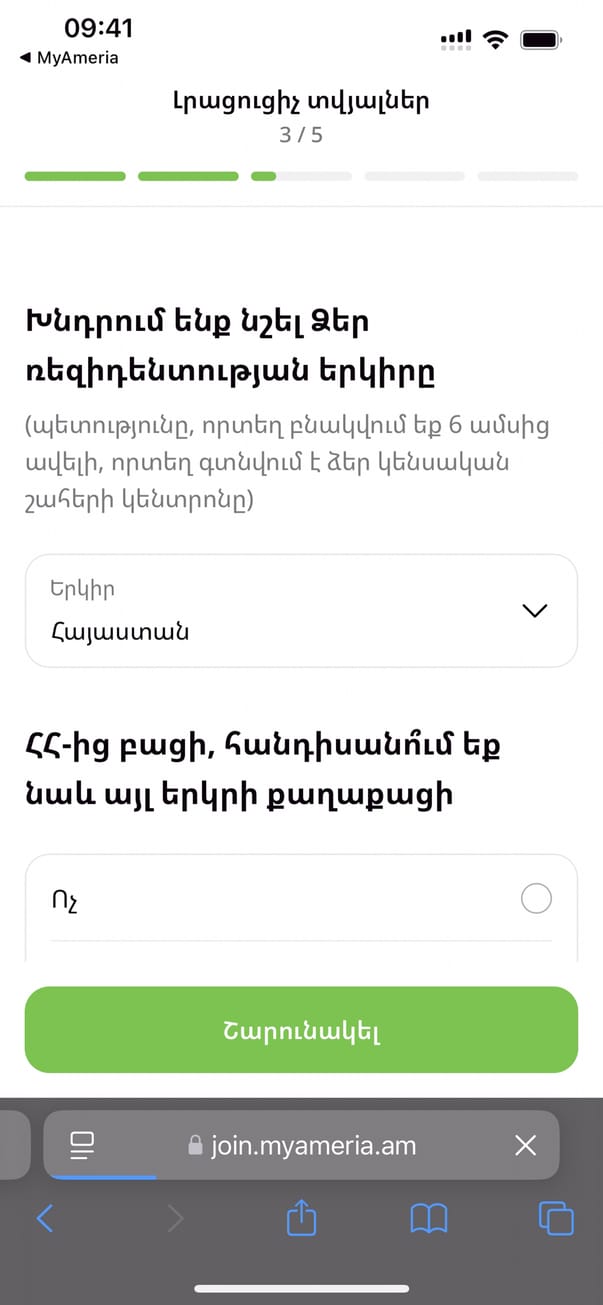The width and height of the screenshot is (603, 1305).
Task: Return to the MyAmeria app
Action: (68, 58)
